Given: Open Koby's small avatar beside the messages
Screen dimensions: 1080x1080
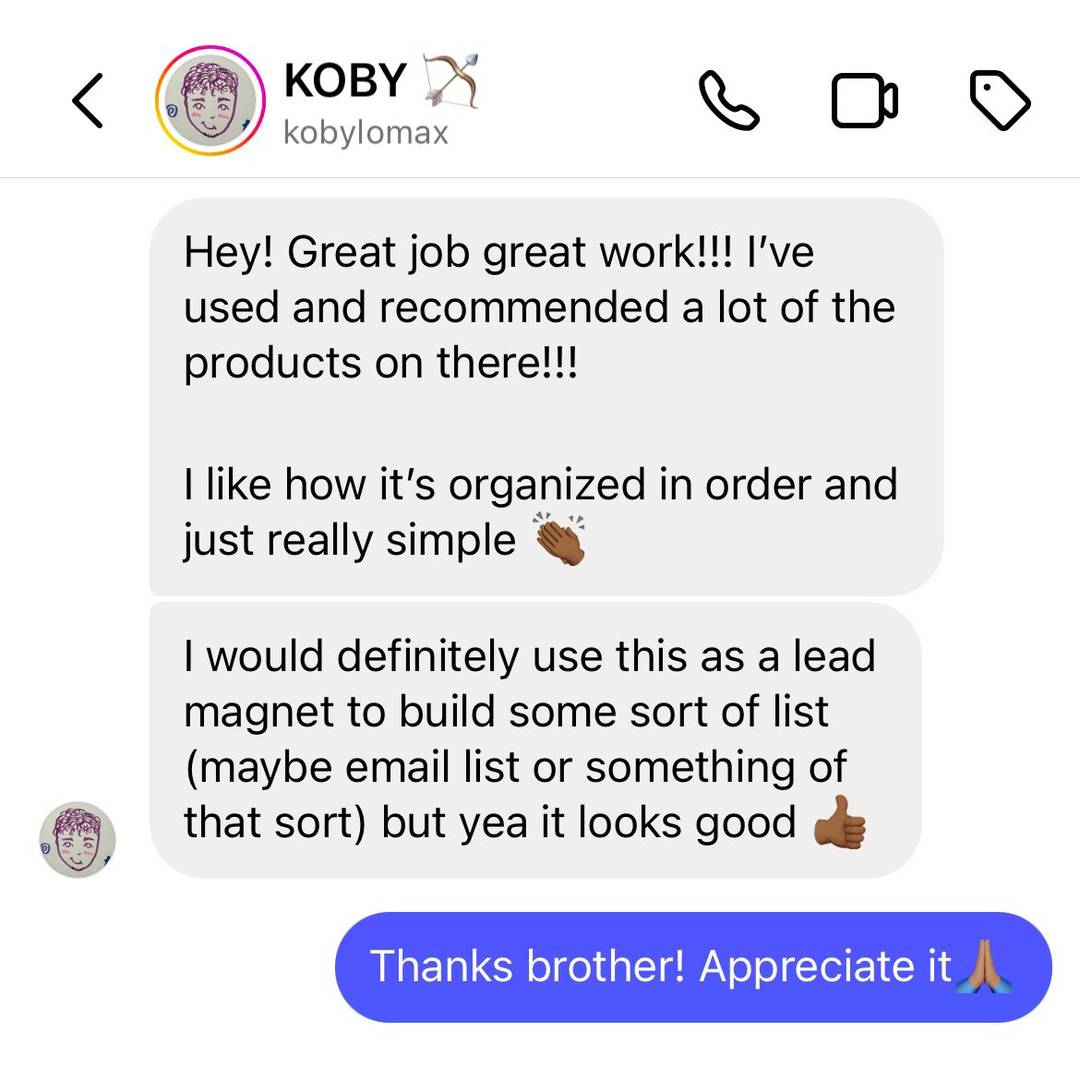Looking at the screenshot, I should (77, 839).
